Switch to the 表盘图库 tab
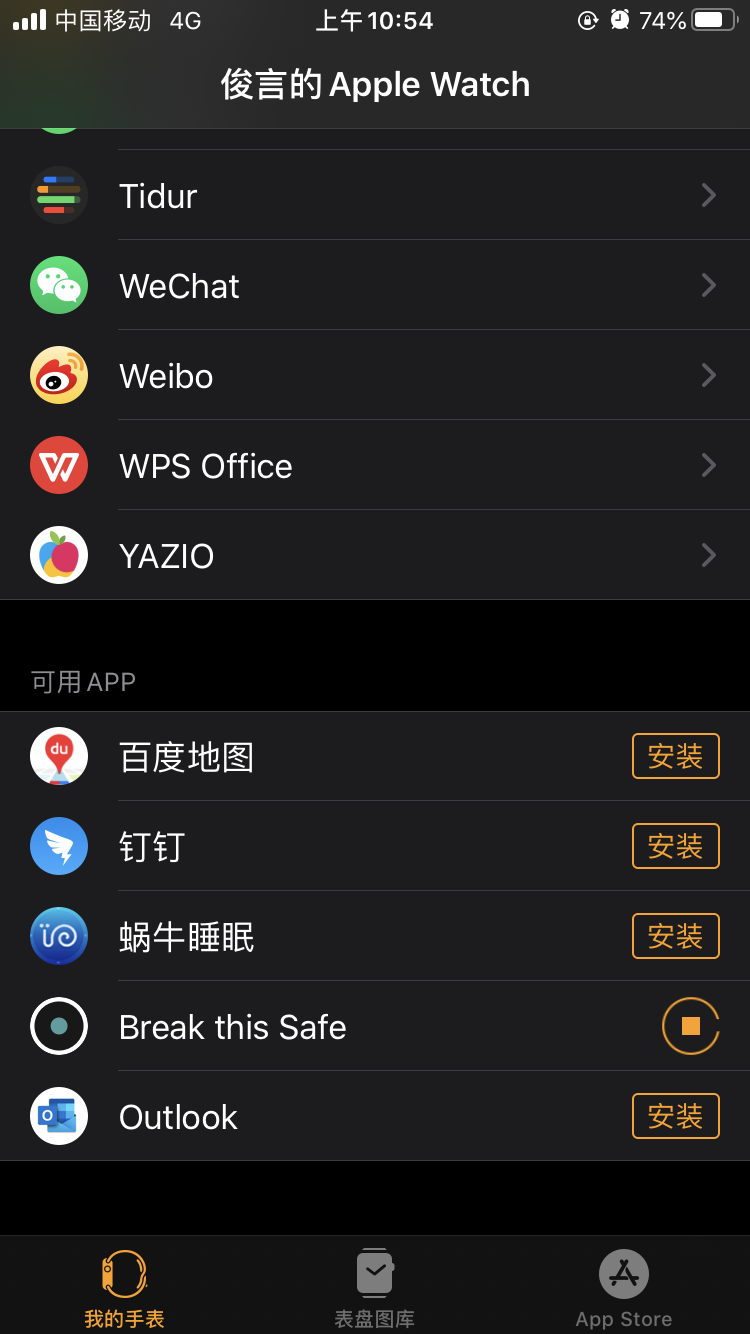Viewport: 750px width, 1334px height. coord(374,1288)
